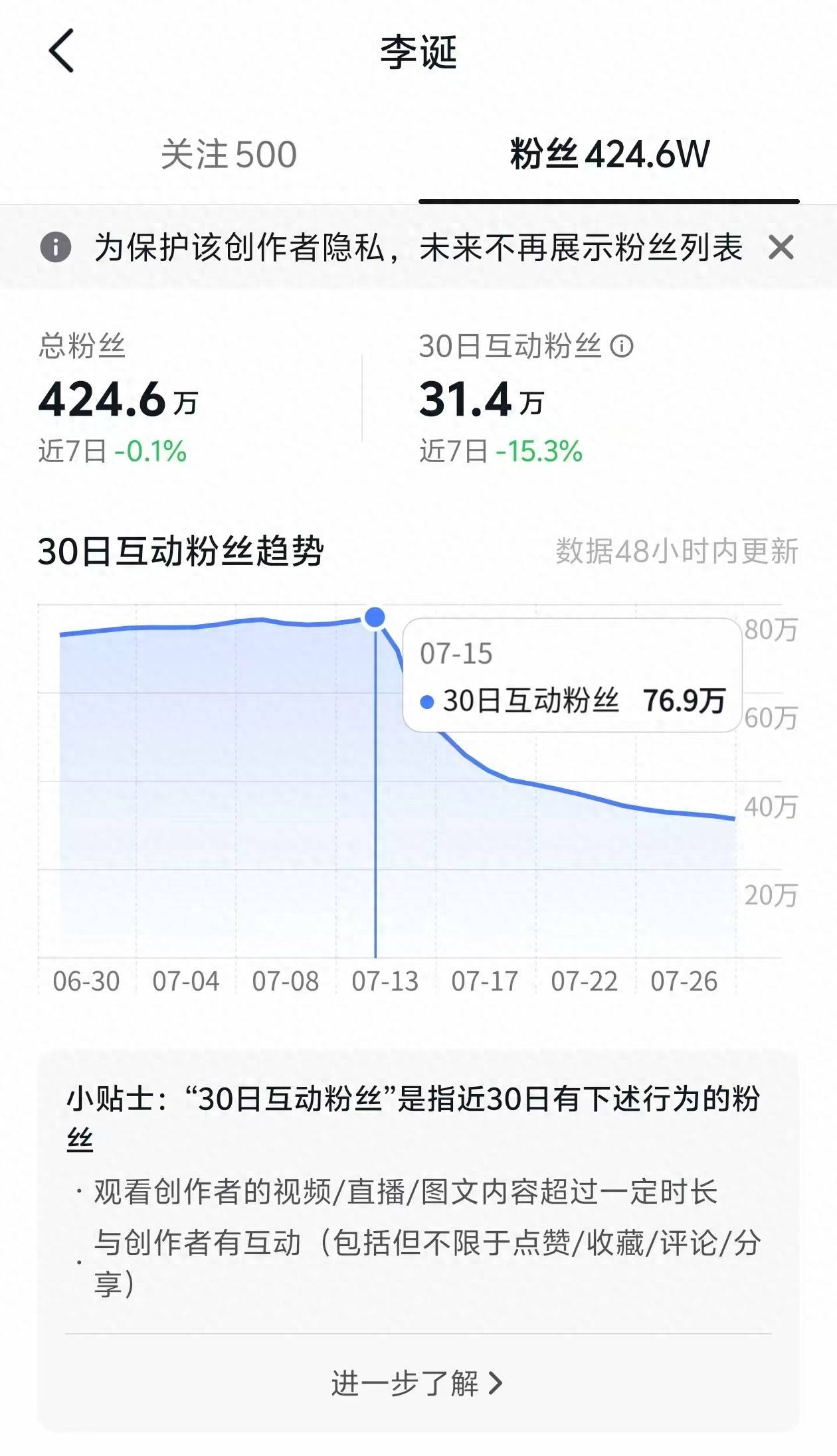The height and width of the screenshot is (1456, 837).
Task: Go back using the top-left arrow
Action: (61, 51)
